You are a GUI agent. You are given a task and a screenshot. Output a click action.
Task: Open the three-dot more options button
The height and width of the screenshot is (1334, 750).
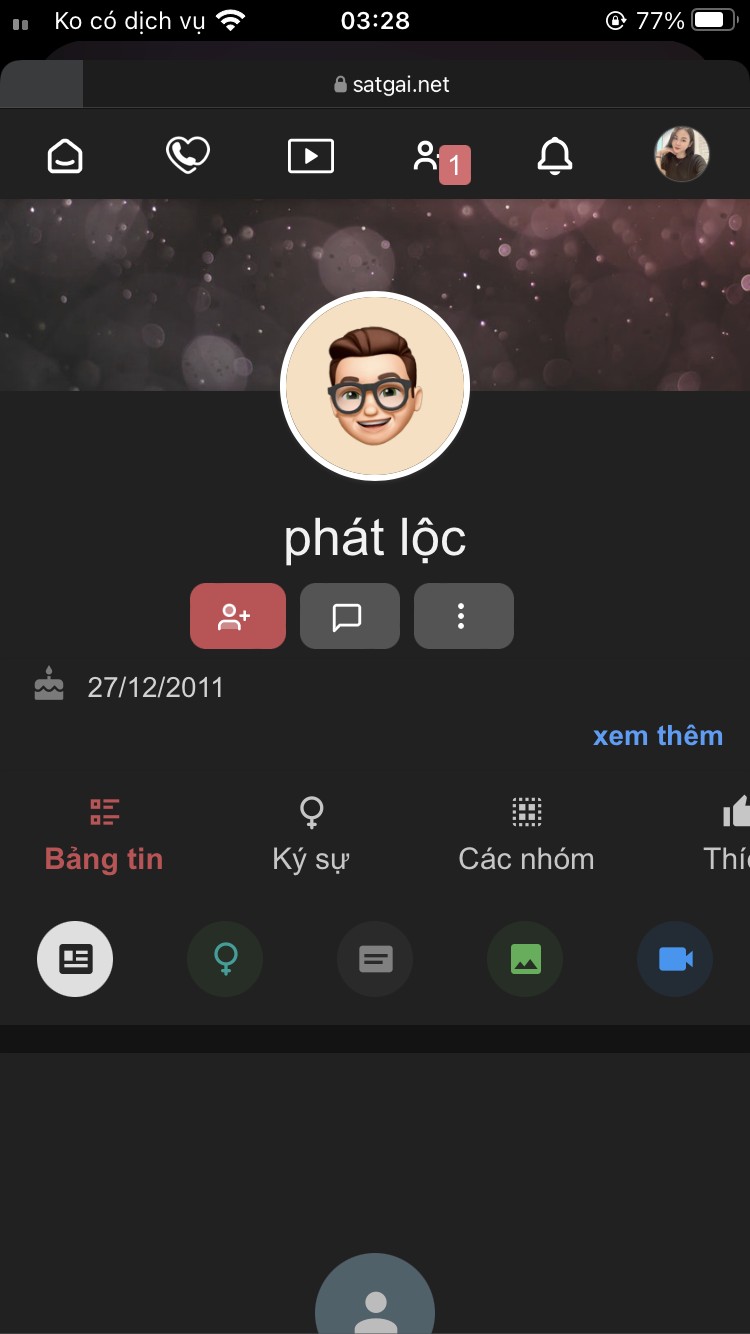tap(463, 616)
